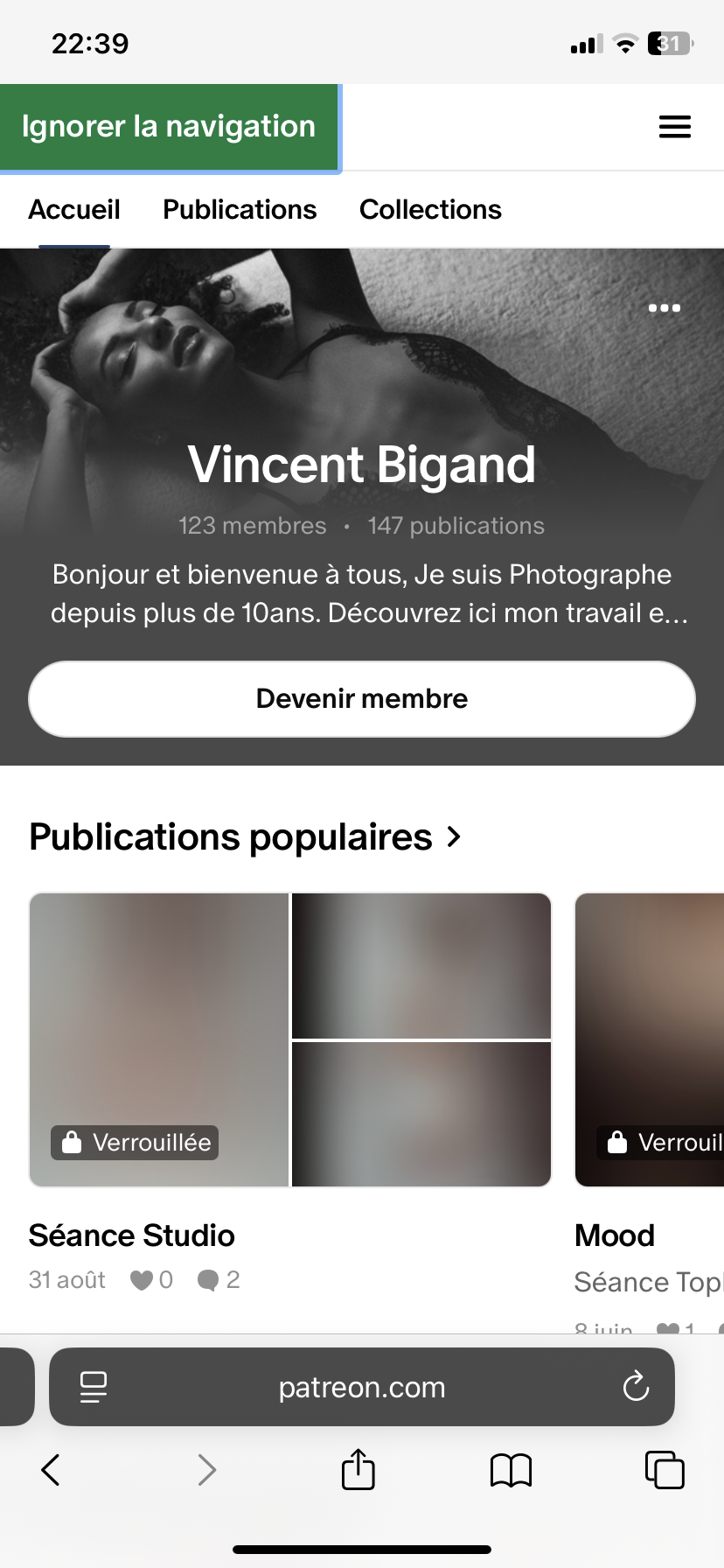Open Safari bookmarks

coord(511,1470)
